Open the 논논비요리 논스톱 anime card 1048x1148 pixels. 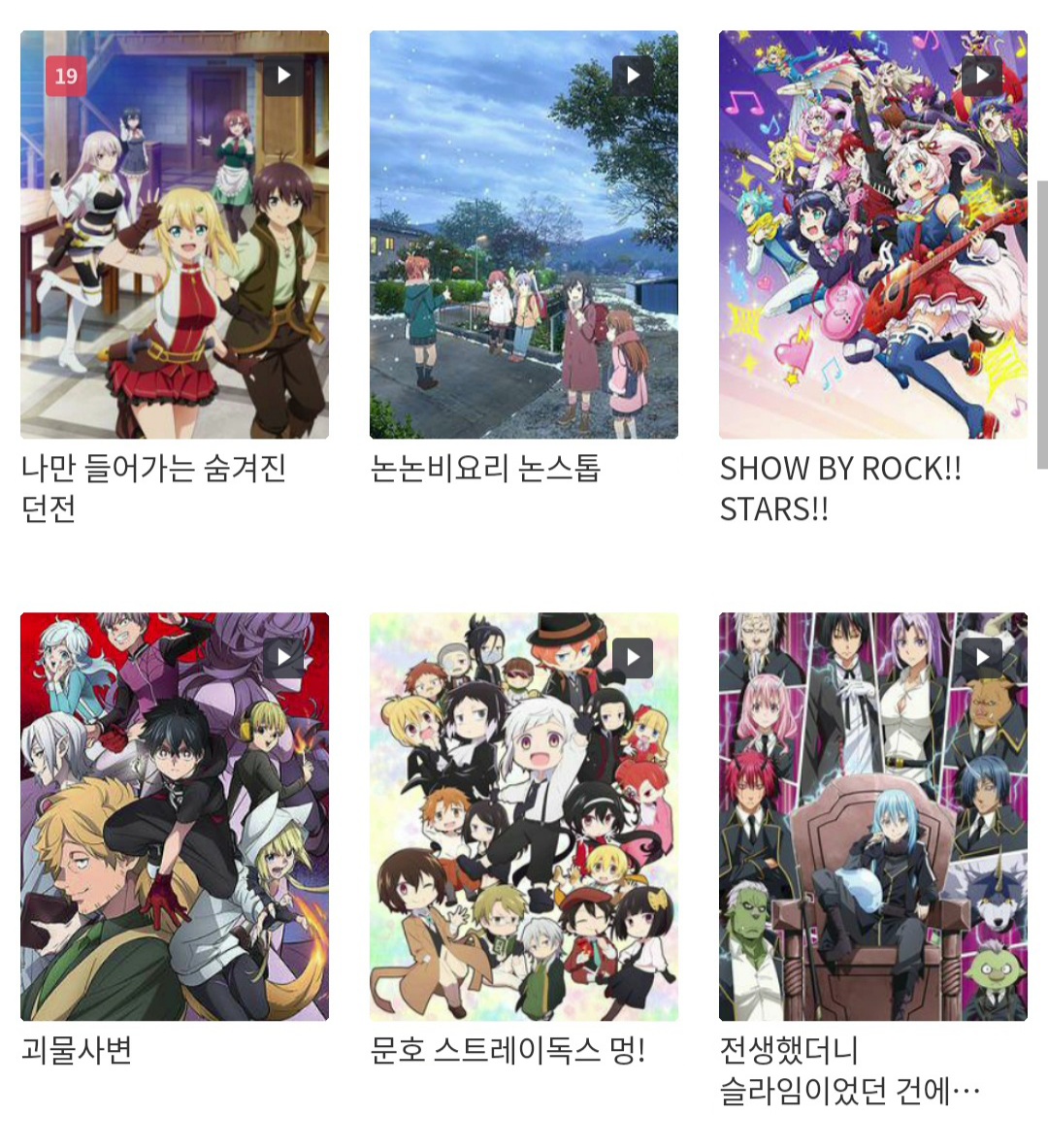tap(524, 235)
